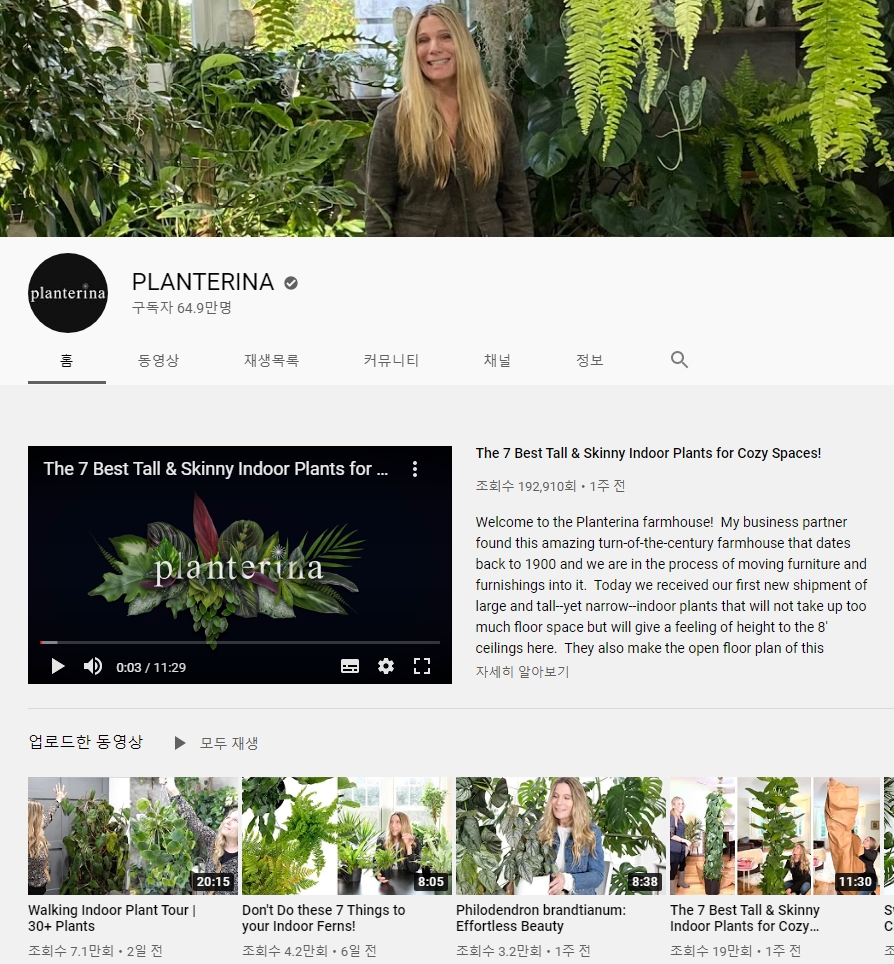894x964 pixels.
Task: Open the 재생목록 tab
Action: pyautogui.click(x=271, y=360)
